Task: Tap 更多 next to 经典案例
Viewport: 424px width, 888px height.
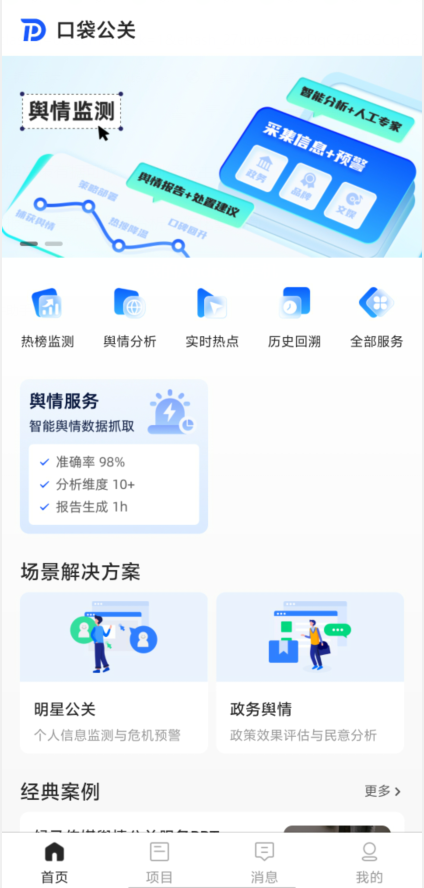Action: coord(383,791)
